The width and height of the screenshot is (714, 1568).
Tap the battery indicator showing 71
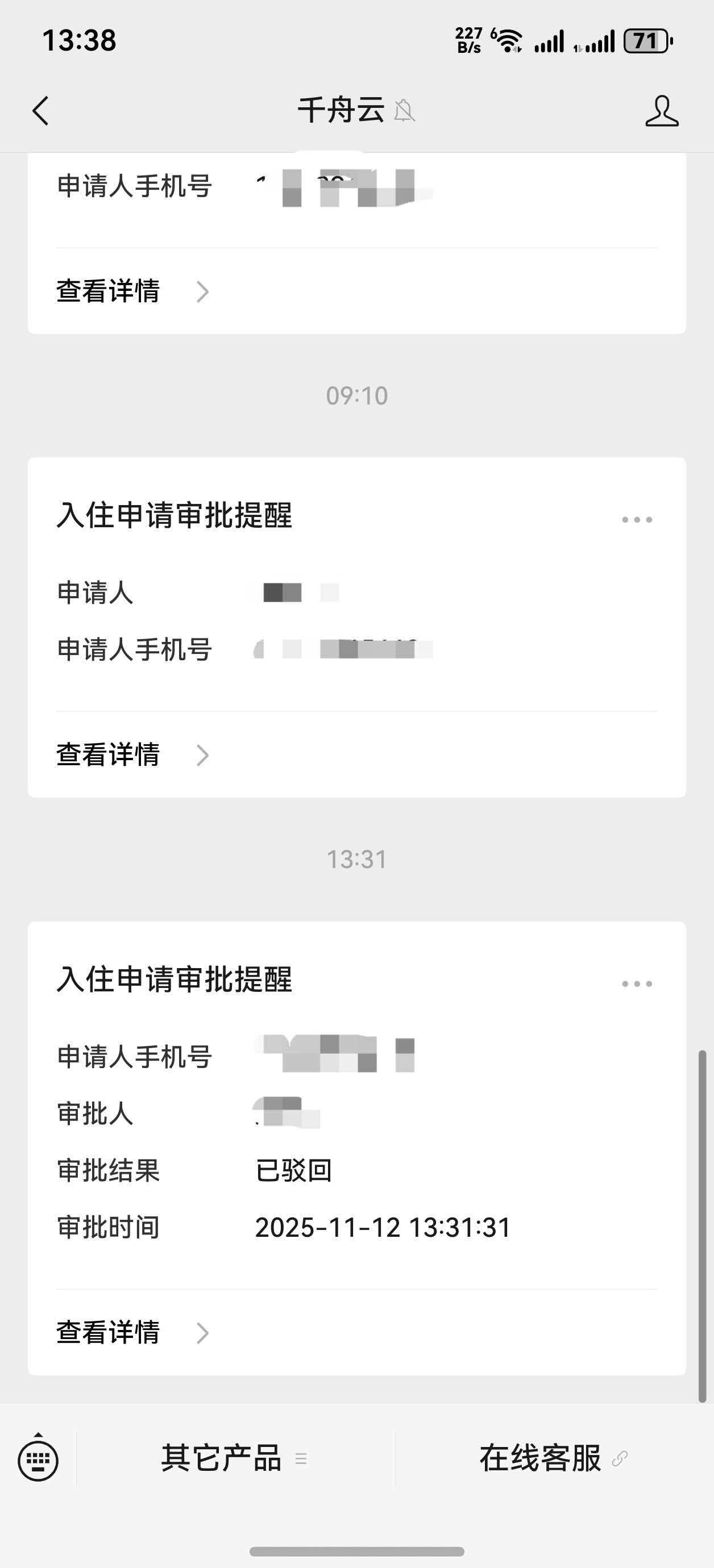coord(645,41)
